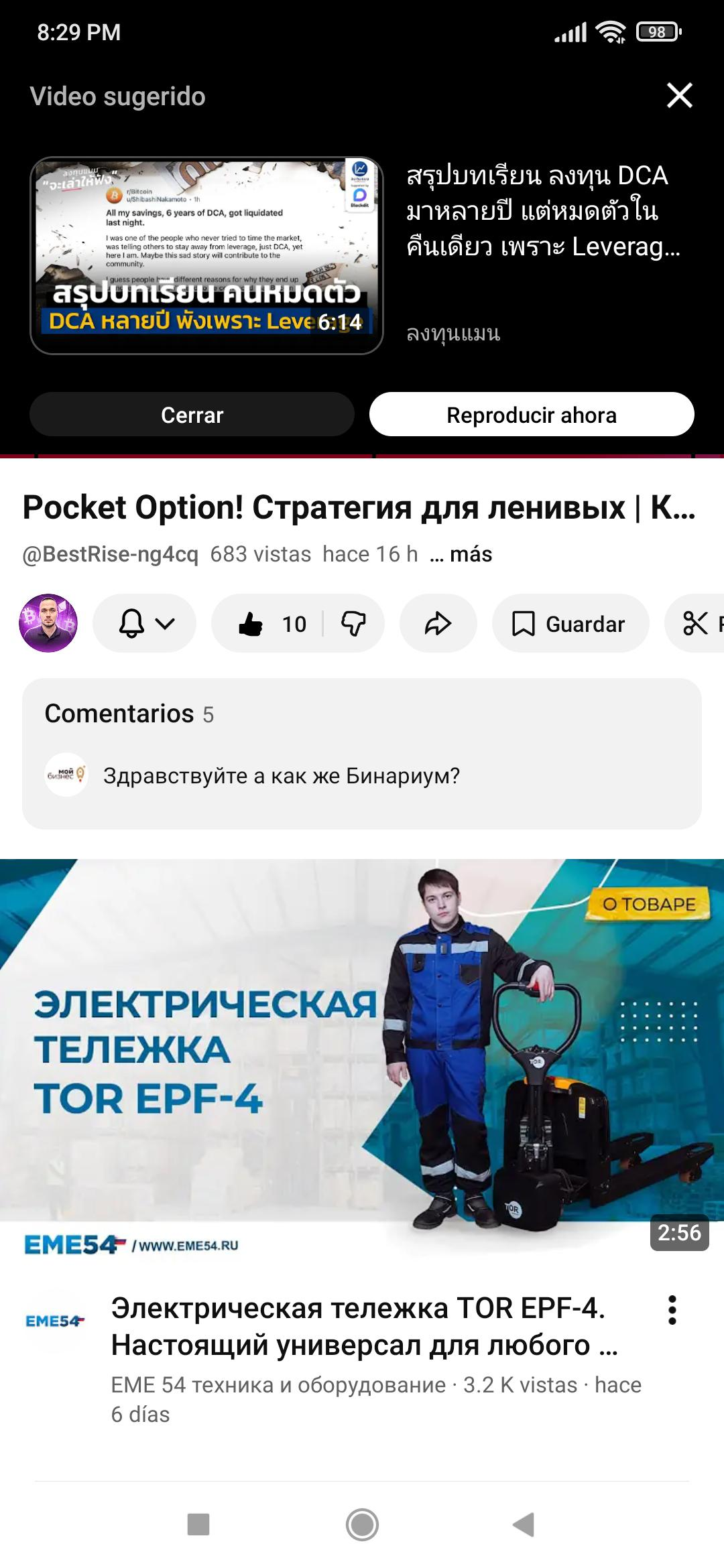Save video with Guardar

570,624
